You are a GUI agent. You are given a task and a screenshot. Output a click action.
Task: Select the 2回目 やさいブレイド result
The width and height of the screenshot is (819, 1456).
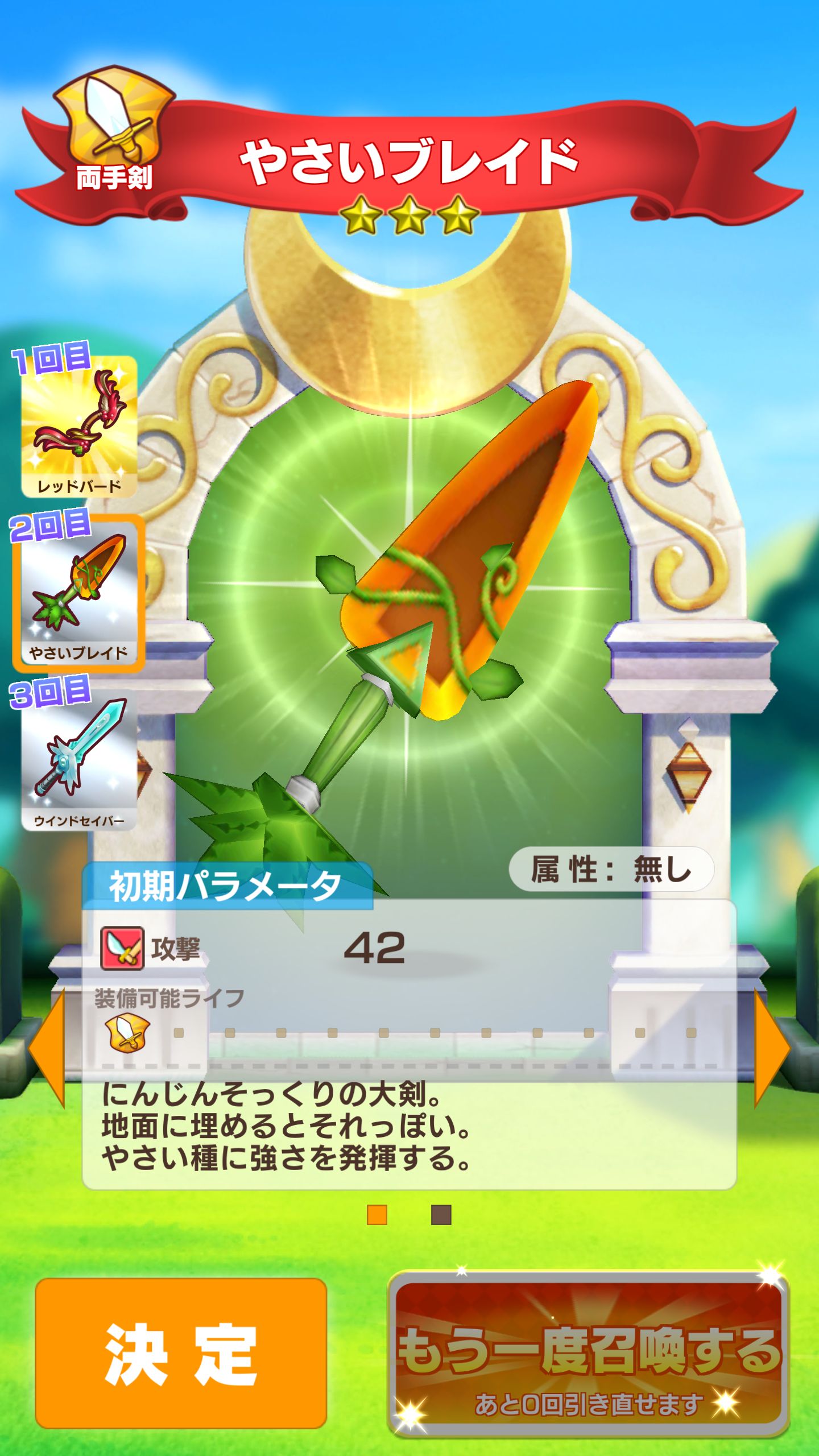(x=79, y=594)
